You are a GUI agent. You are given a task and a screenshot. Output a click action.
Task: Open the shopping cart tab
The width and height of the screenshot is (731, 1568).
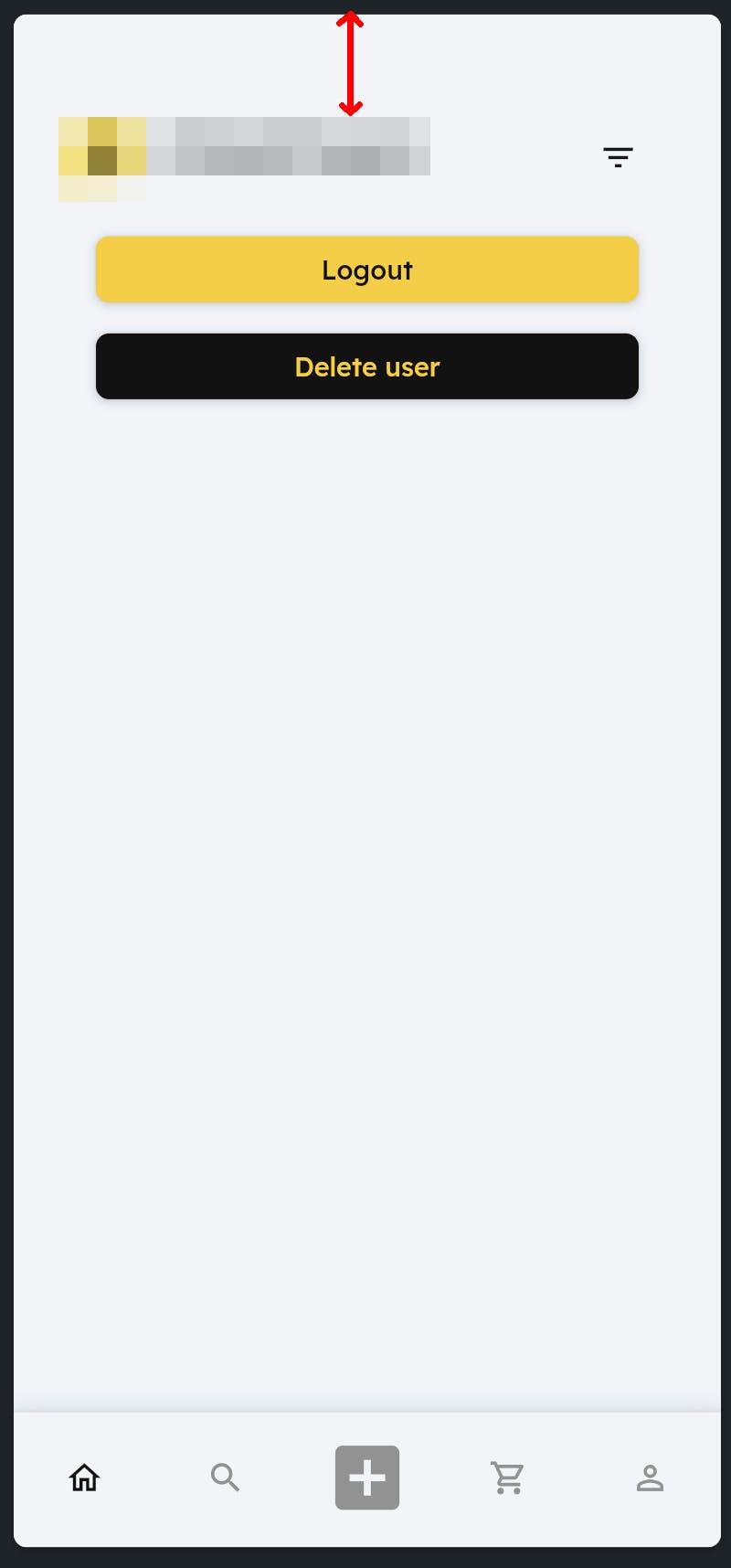point(508,1478)
